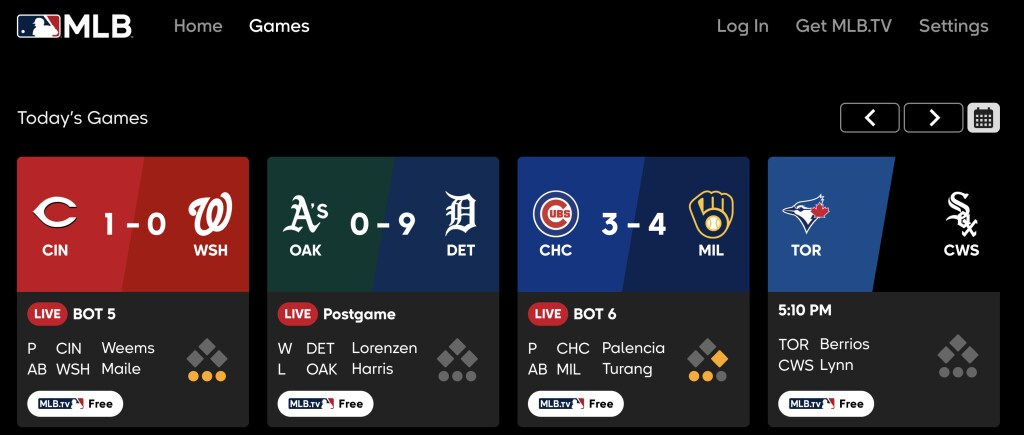Select the Games tab
The width and height of the screenshot is (1024, 435).
(279, 27)
